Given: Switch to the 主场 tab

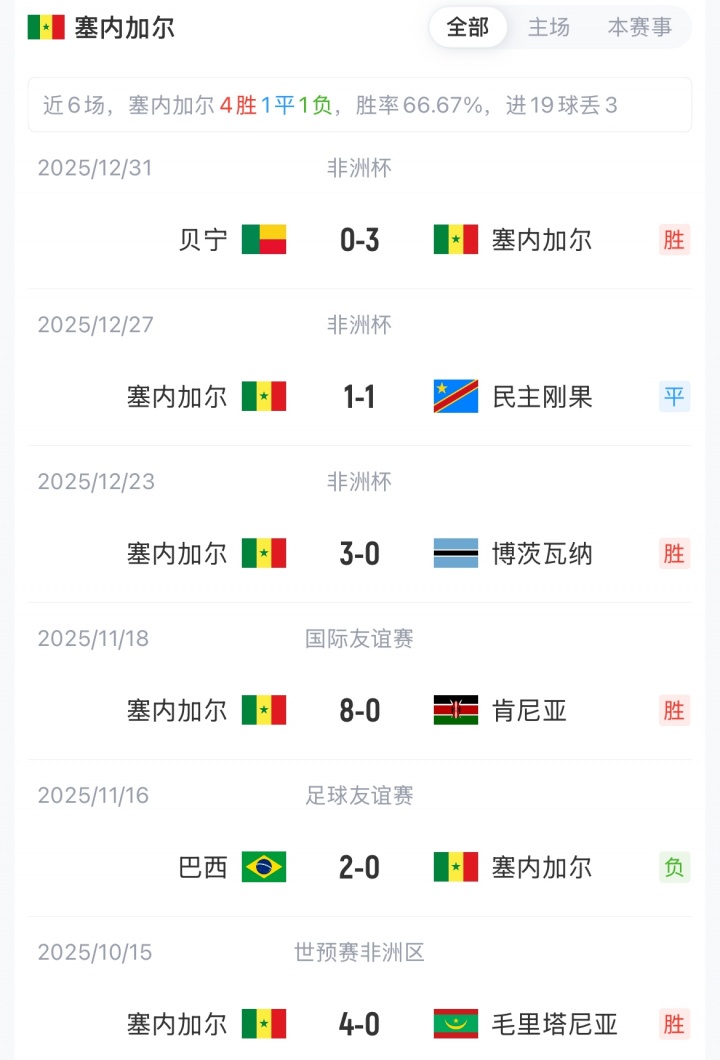Looking at the screenshot, I should (x=549, y=28).
